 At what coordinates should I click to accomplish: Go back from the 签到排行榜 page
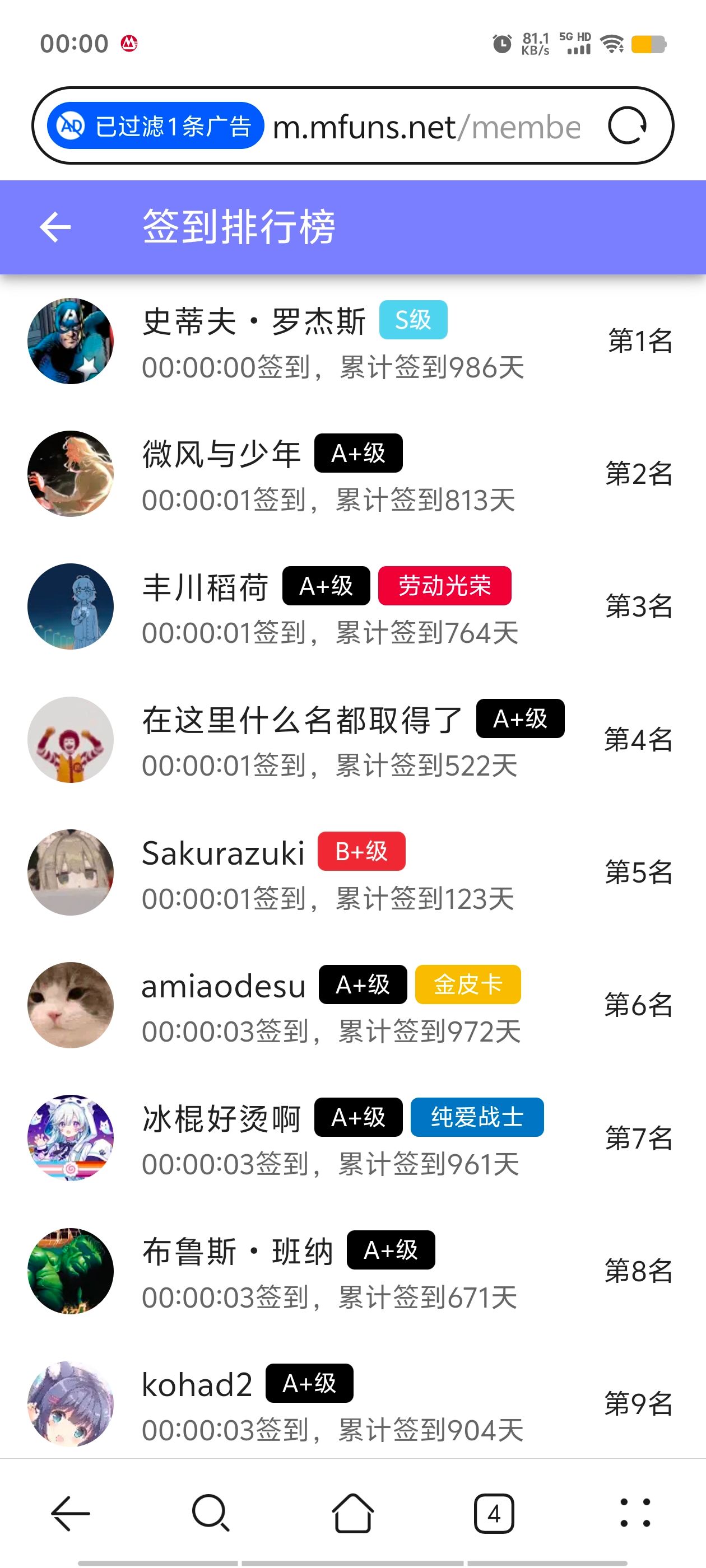[x=55, y=227]
